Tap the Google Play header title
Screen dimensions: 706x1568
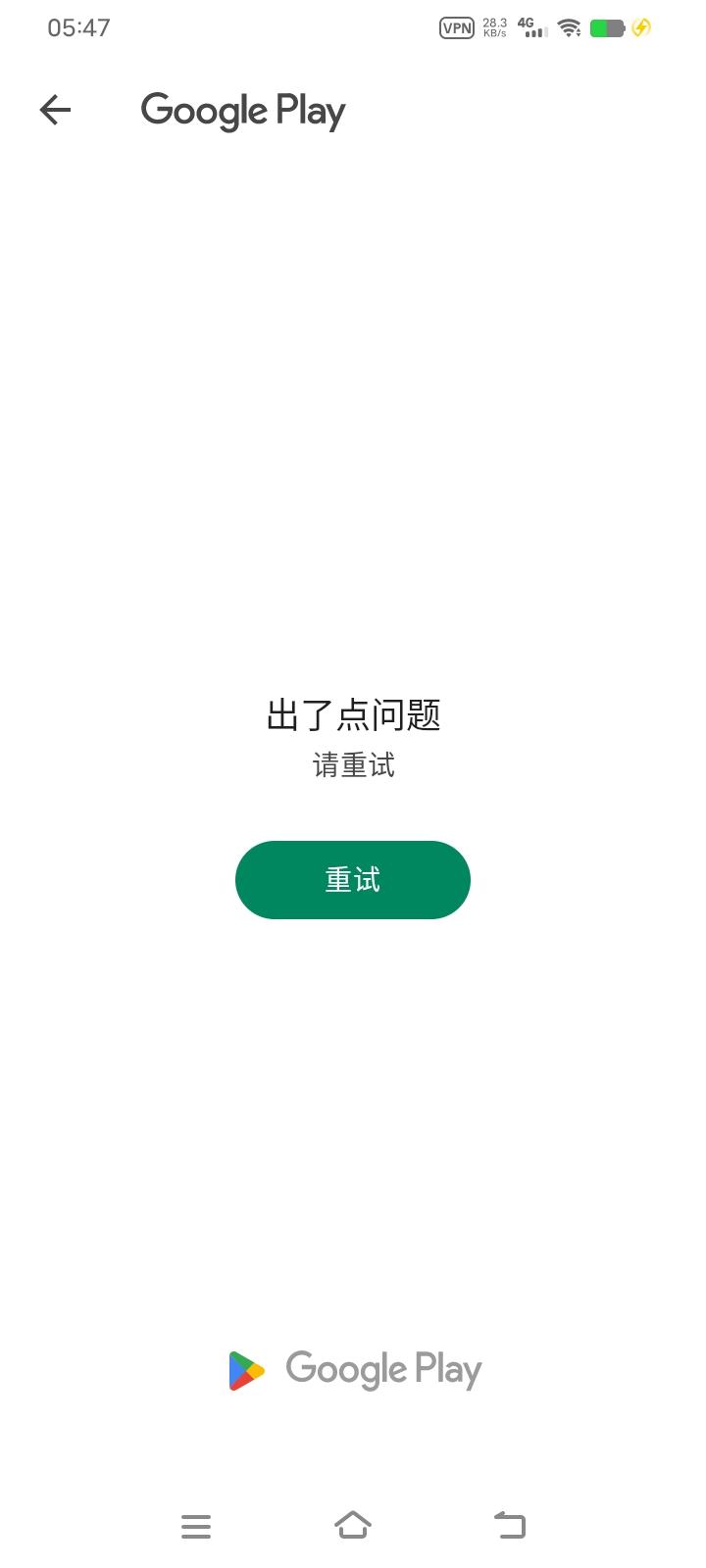[243, 110]
